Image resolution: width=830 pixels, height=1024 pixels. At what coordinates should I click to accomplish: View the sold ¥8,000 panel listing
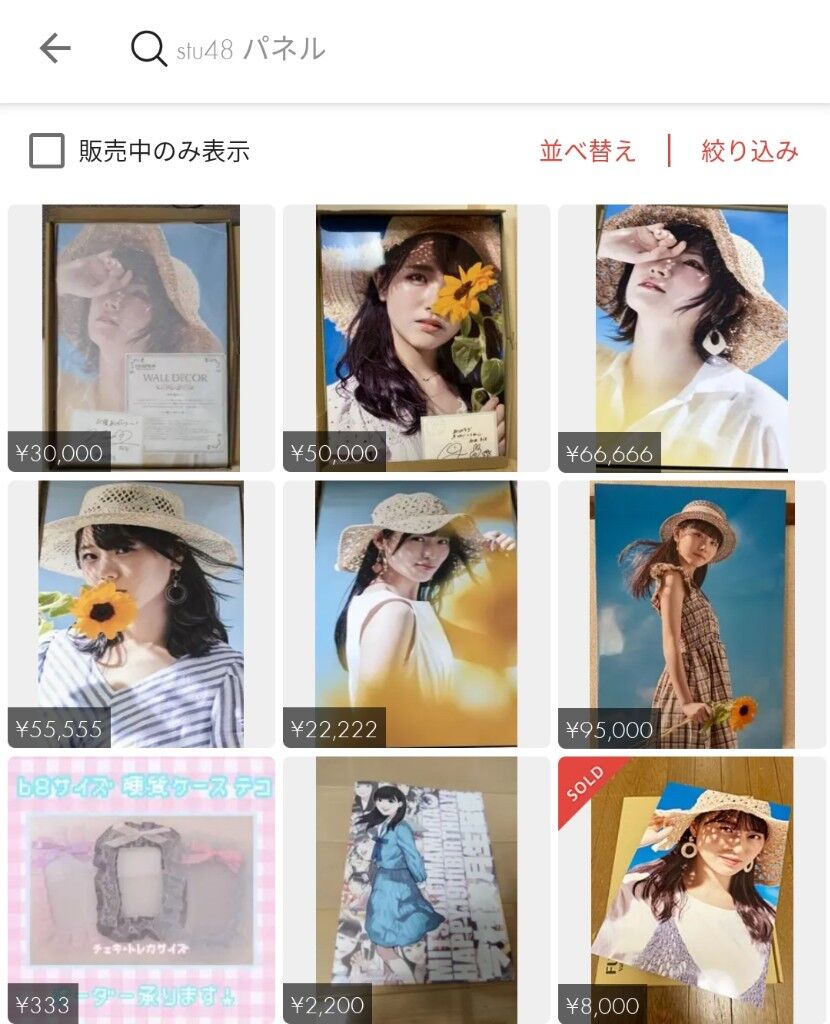pos(692,890)
